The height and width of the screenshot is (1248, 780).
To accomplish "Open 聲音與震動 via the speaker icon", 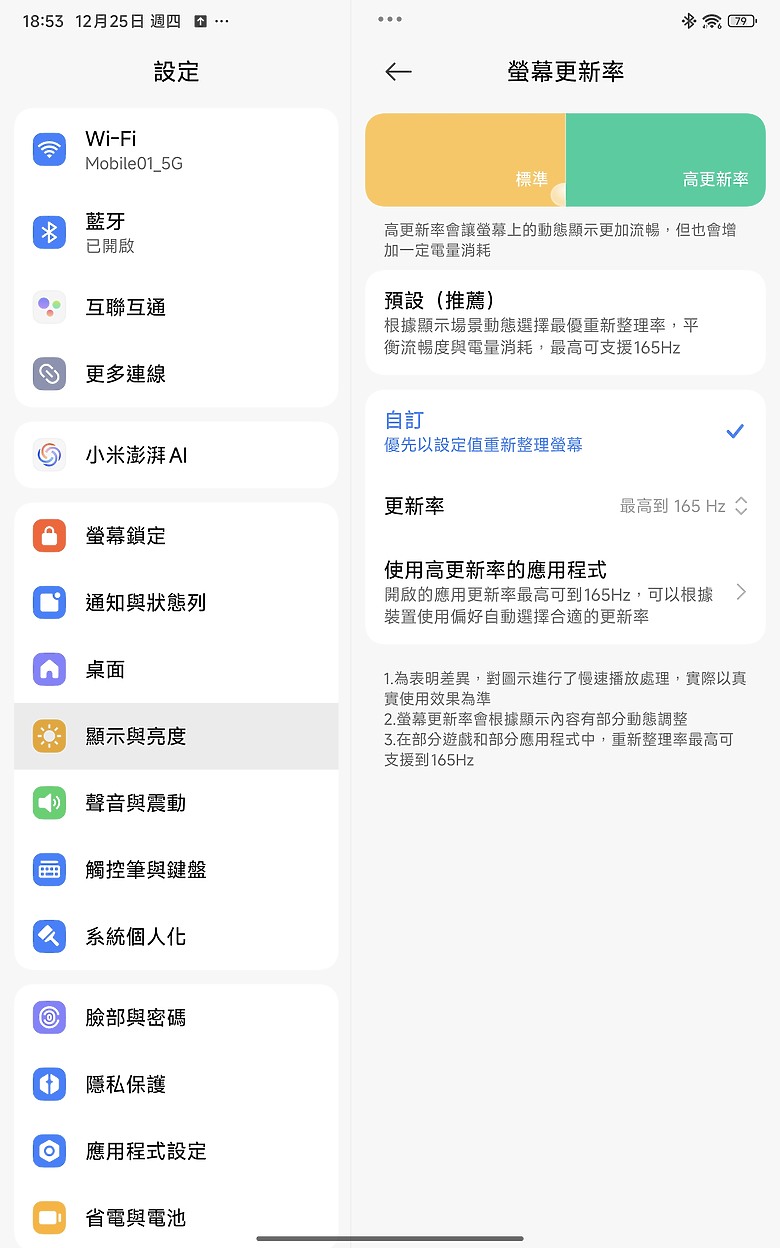I will point(49,802).
